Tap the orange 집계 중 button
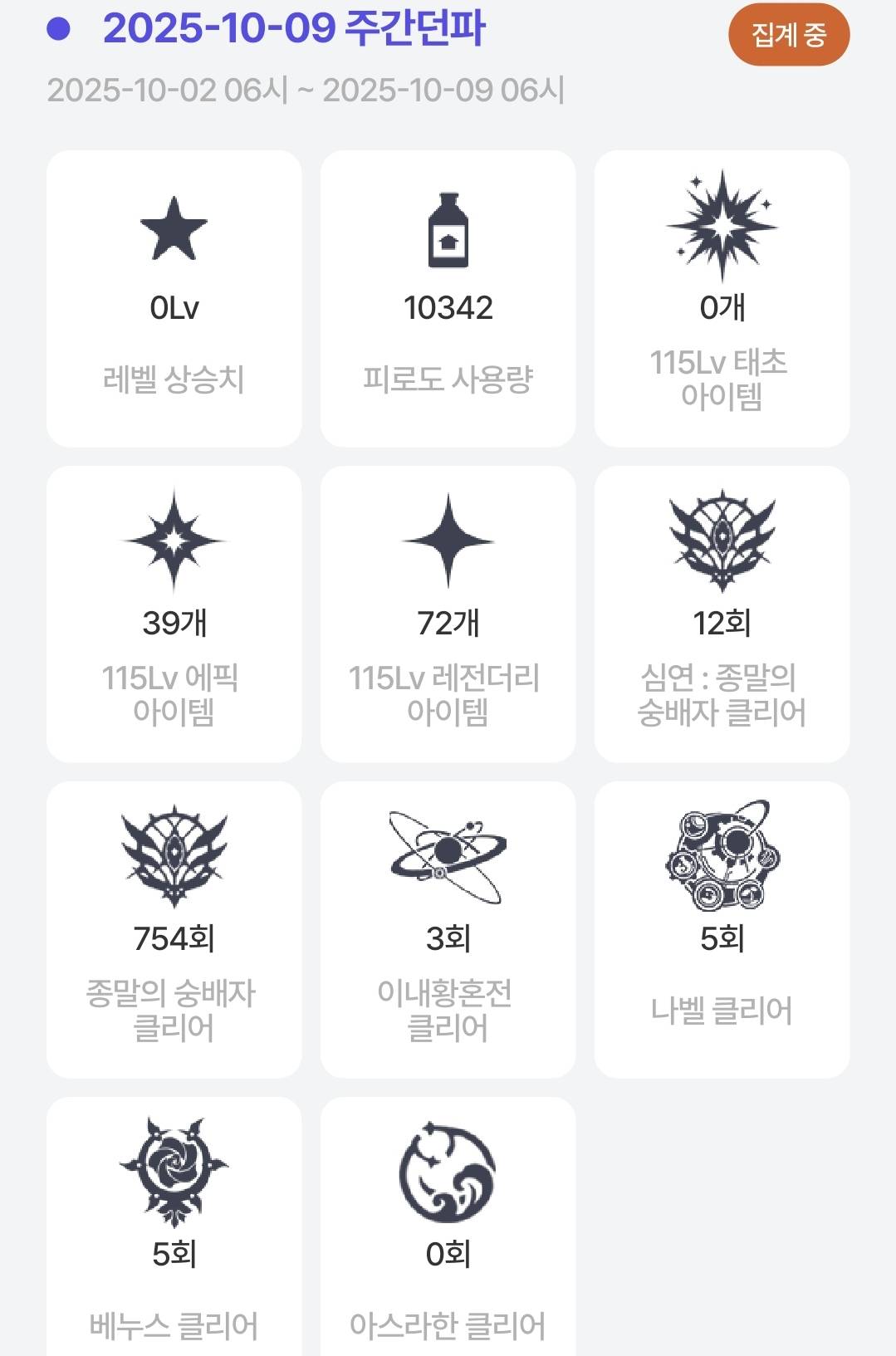Image resolution: width=896 pixels, height=1356 pixels. click(x=788, y=35)
